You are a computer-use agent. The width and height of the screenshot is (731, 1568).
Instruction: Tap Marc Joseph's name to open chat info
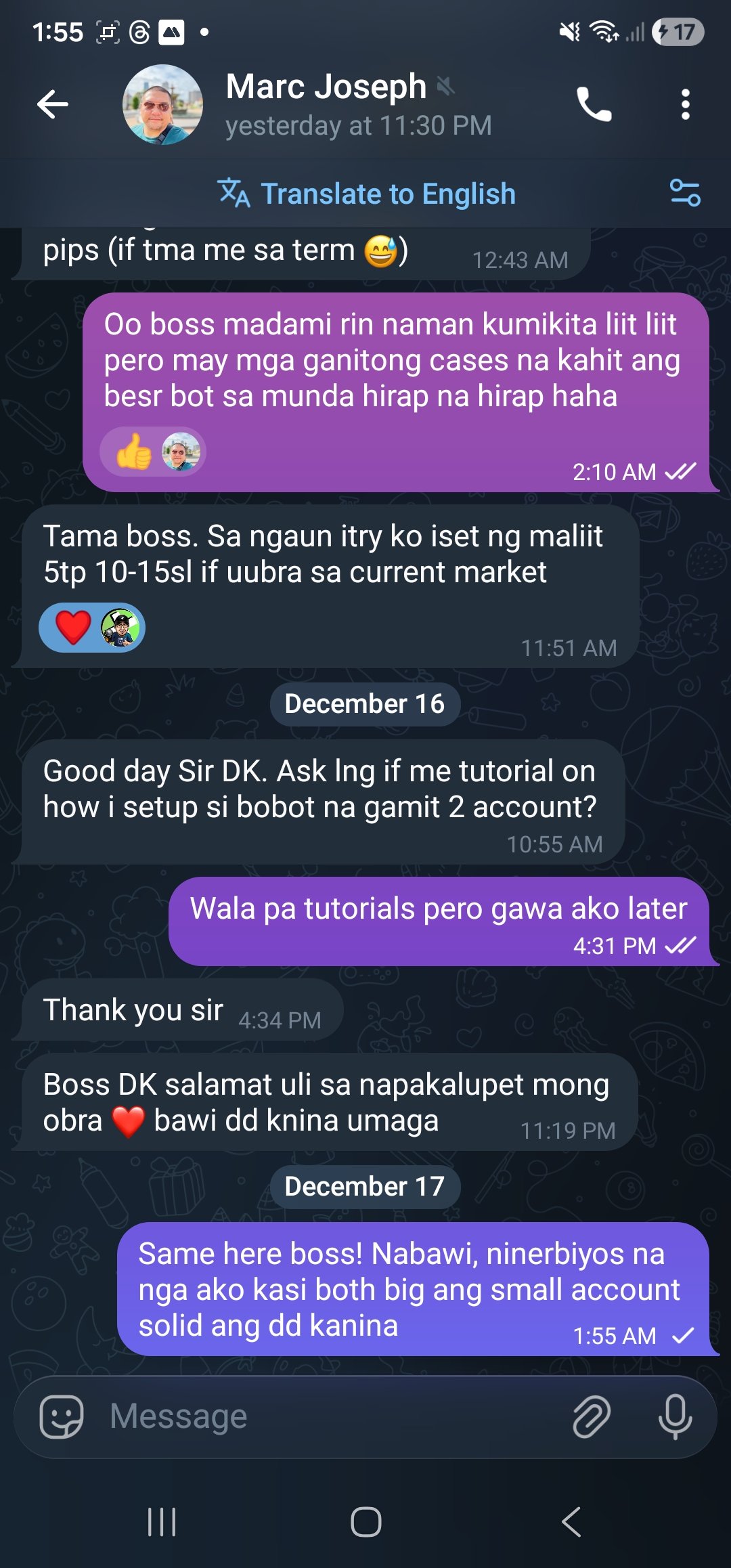tap(325, 87)
